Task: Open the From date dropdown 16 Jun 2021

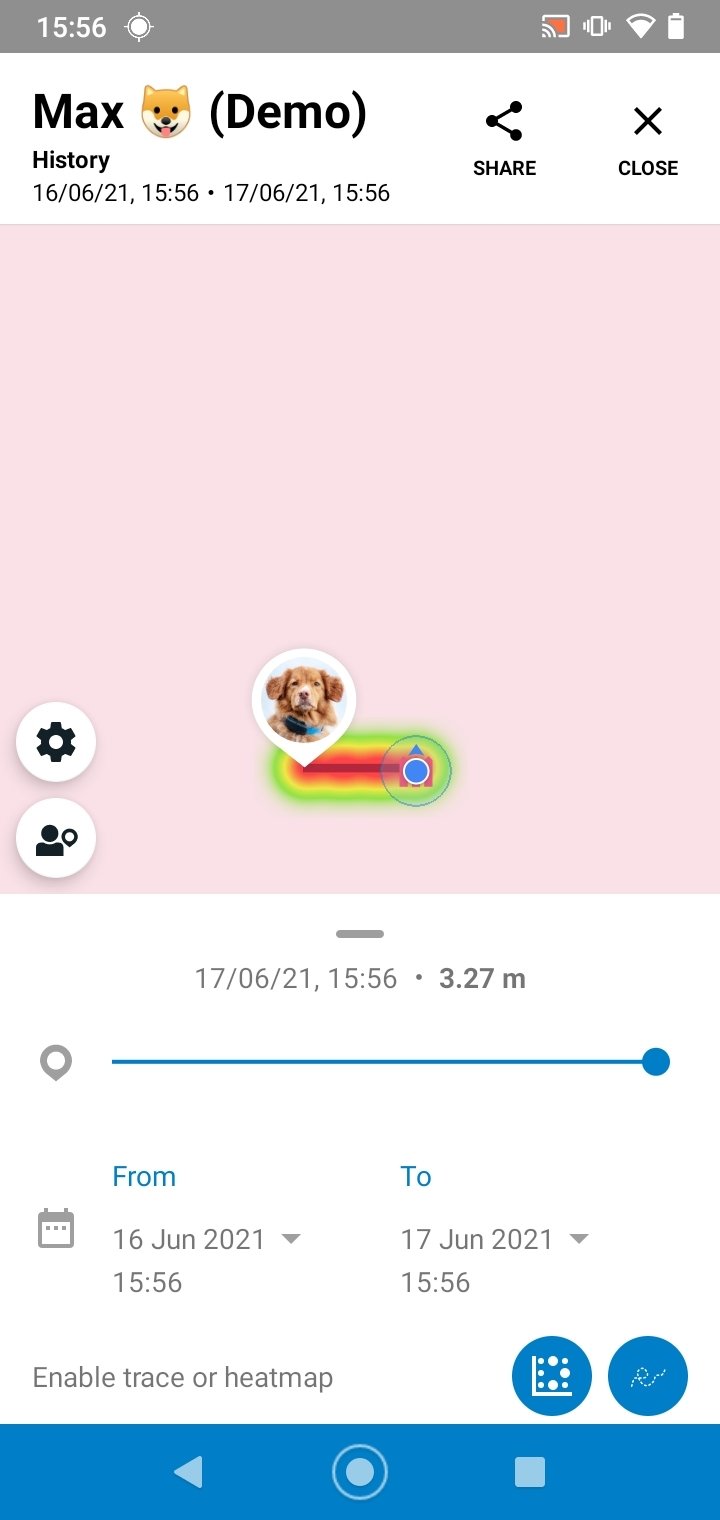Action: pos(206,1239)
